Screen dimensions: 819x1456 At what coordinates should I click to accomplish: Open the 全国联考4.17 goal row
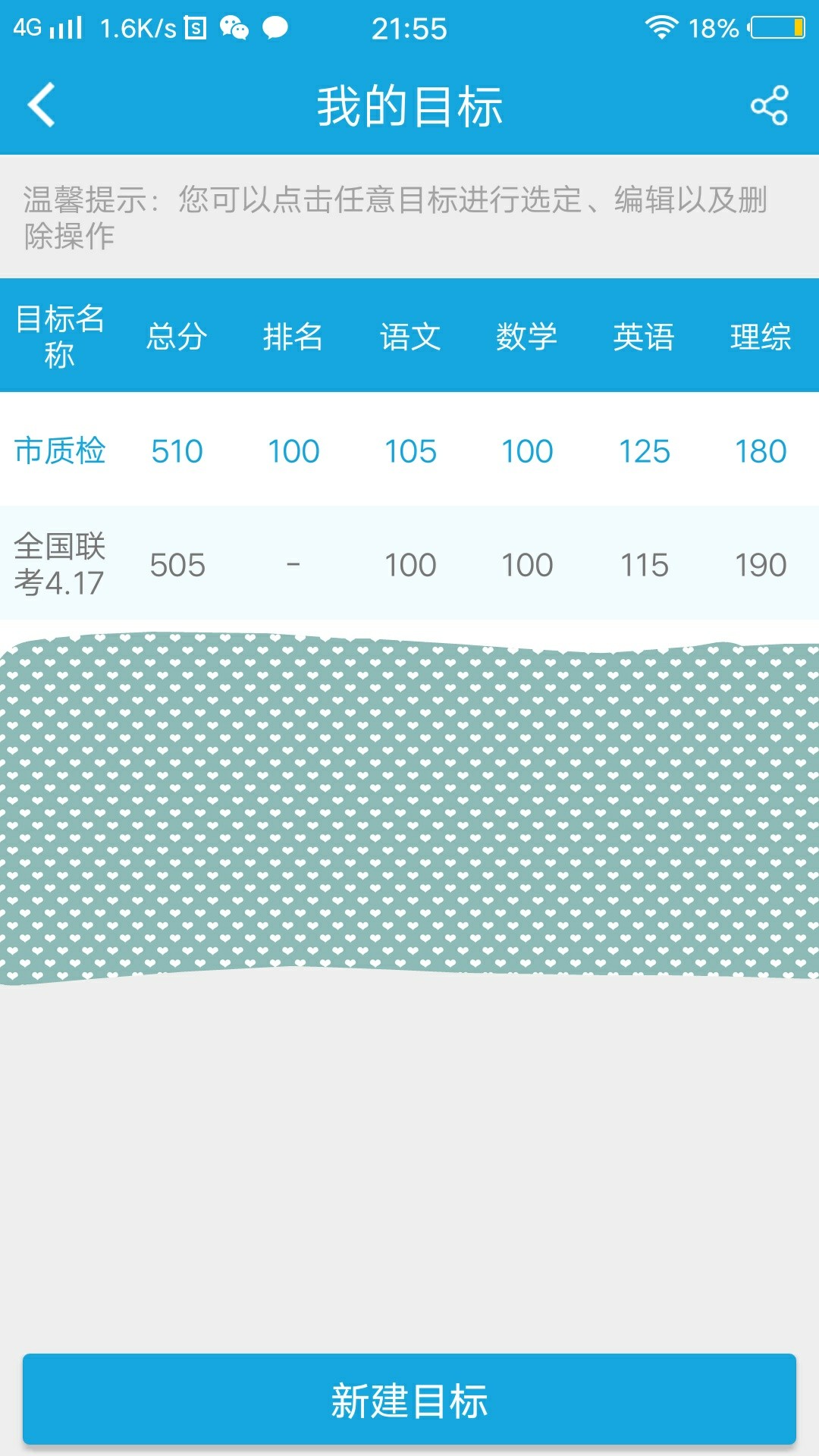tap(409, 564)
